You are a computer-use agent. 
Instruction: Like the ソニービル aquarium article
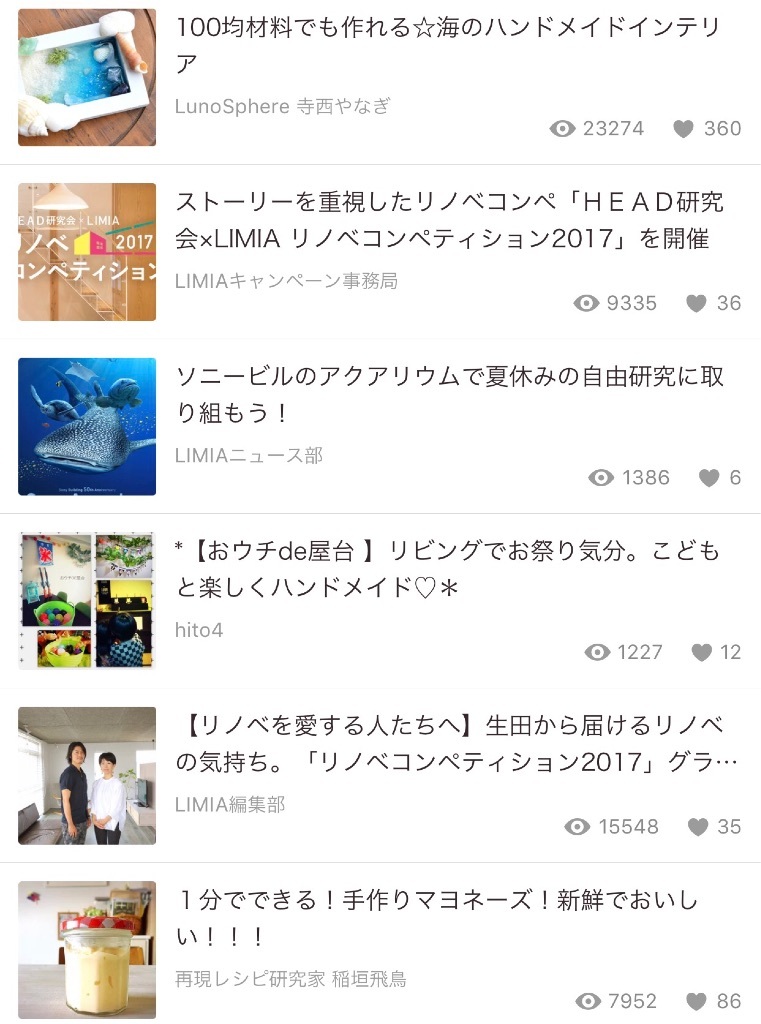[709, 478]
